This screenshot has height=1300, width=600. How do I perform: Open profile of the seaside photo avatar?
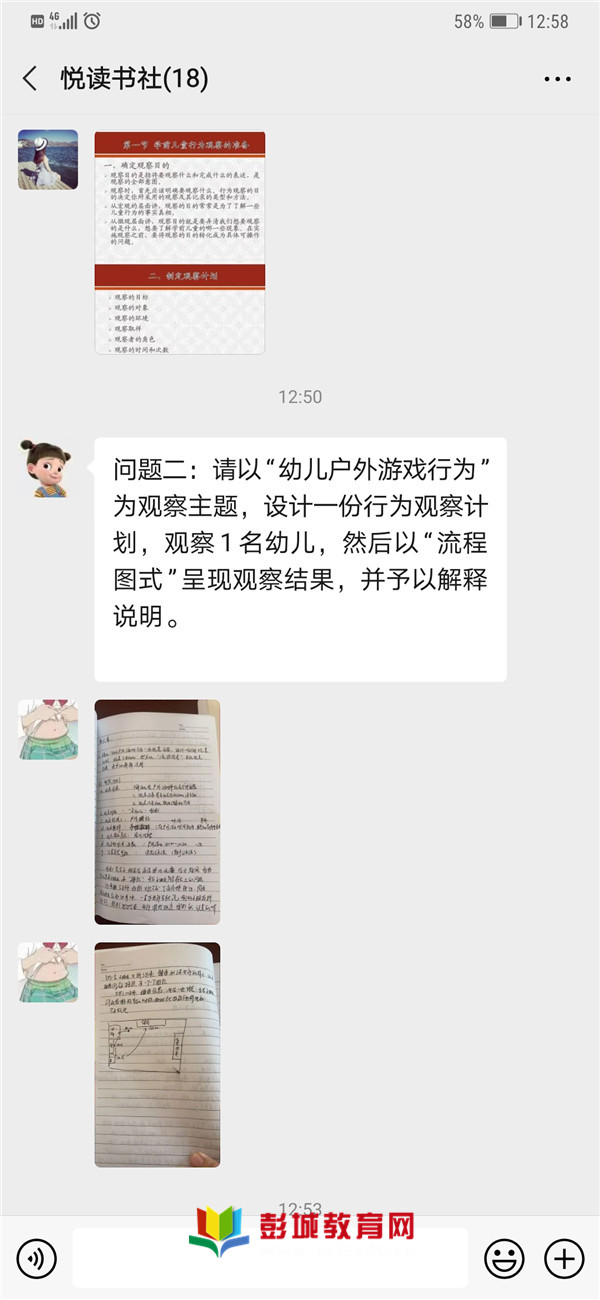point(48,160)
